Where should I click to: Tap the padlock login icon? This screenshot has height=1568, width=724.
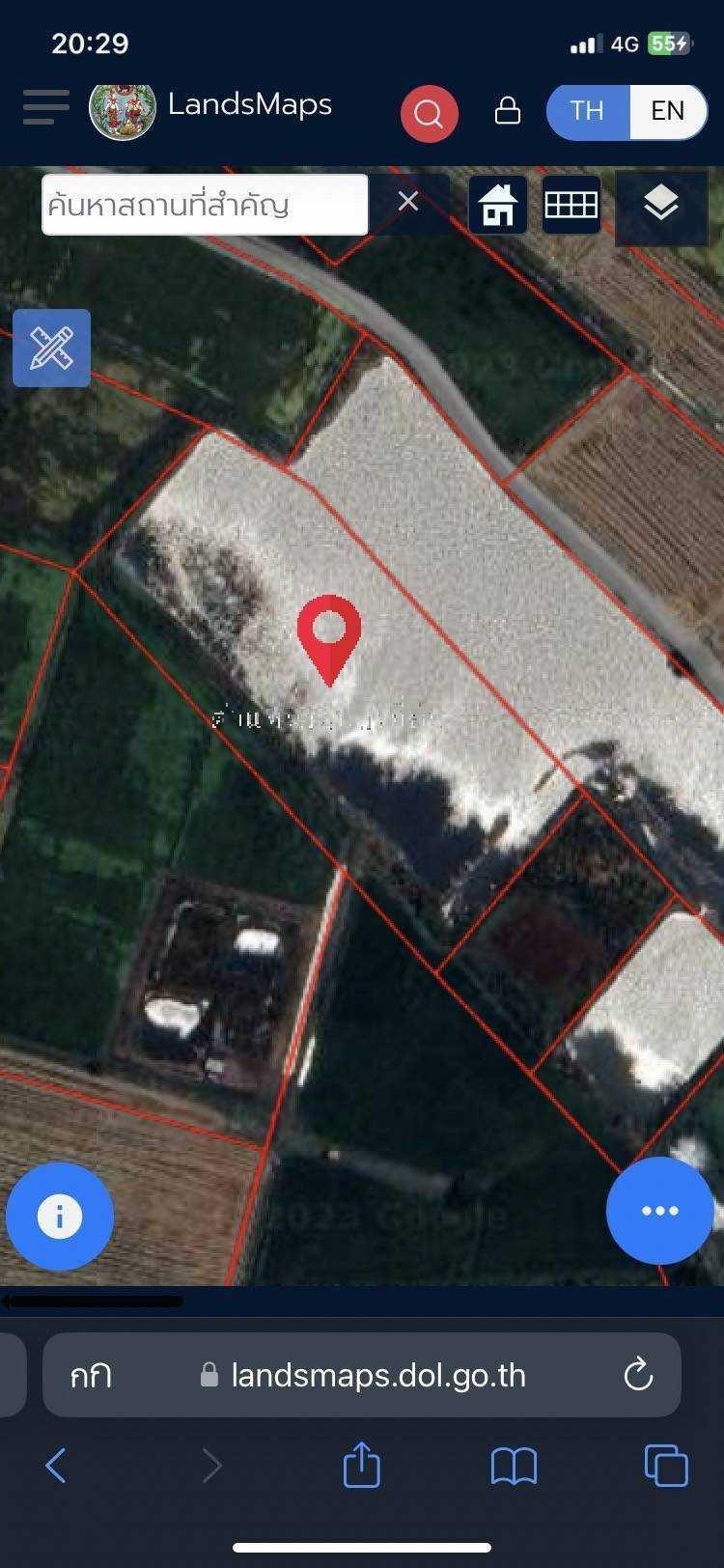[x=508, y=111]
